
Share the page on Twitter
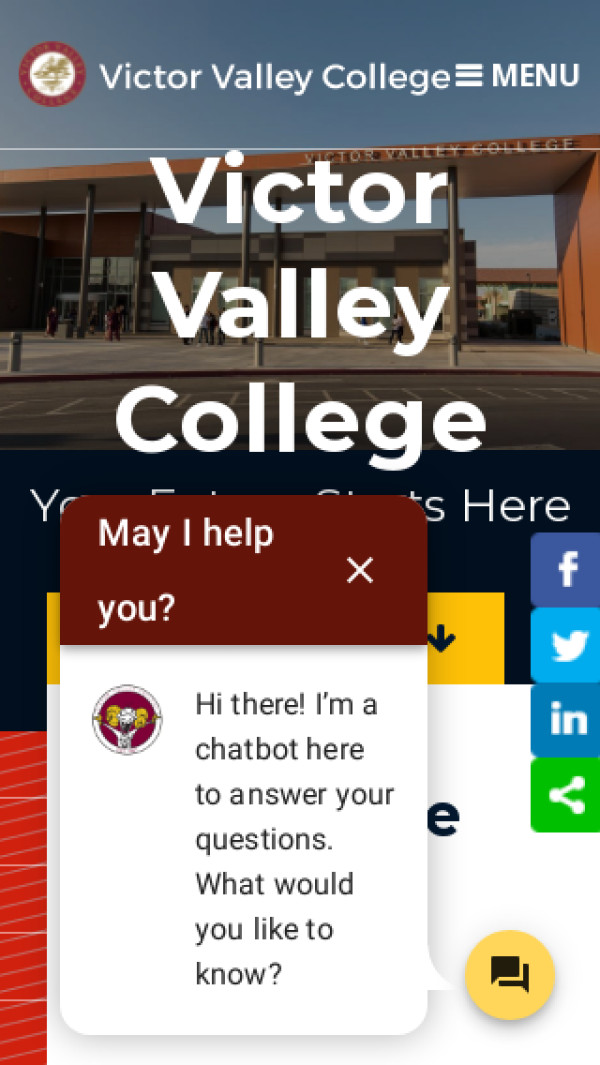point(566,645)
